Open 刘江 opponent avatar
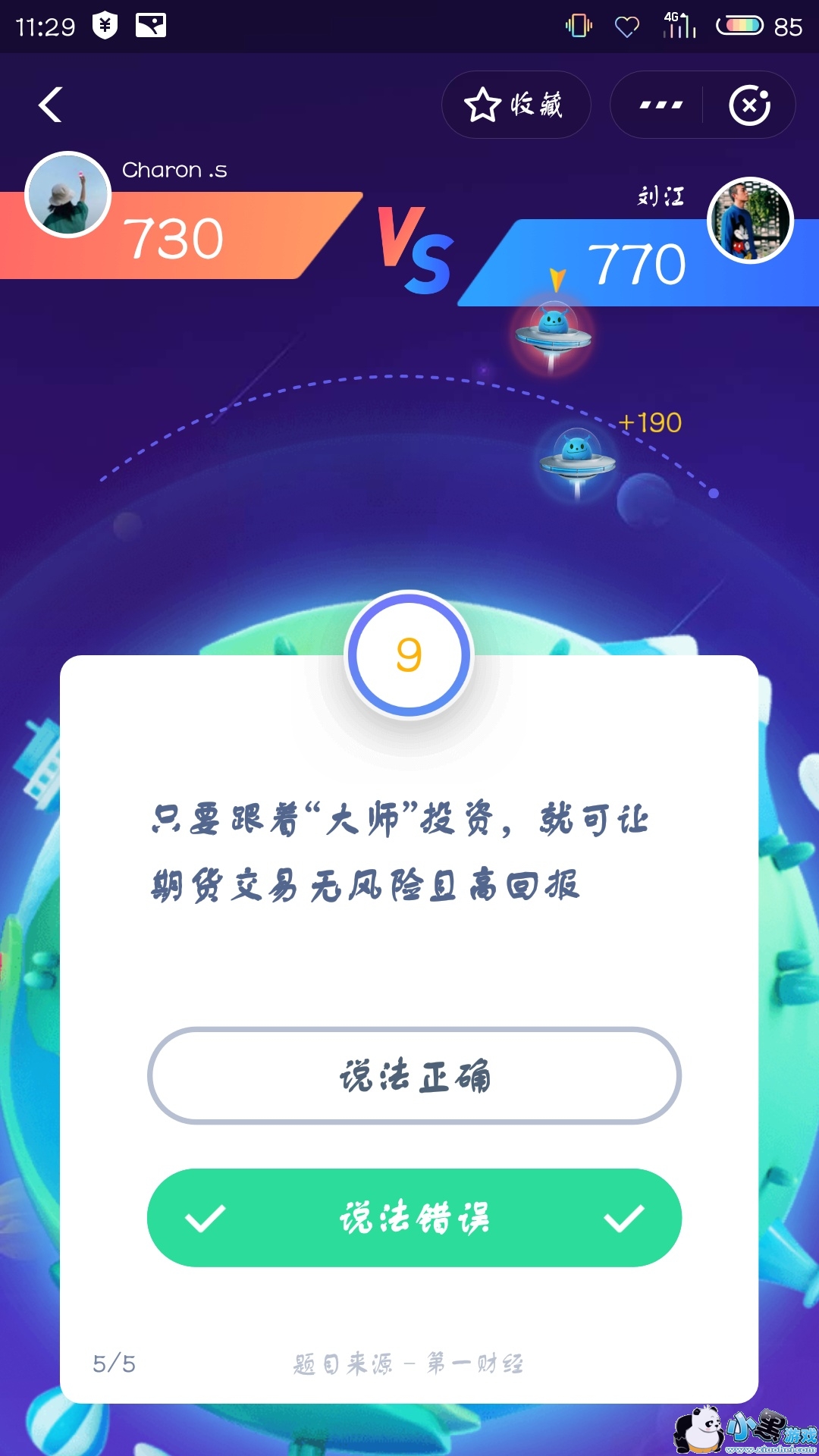 (750, 221)
